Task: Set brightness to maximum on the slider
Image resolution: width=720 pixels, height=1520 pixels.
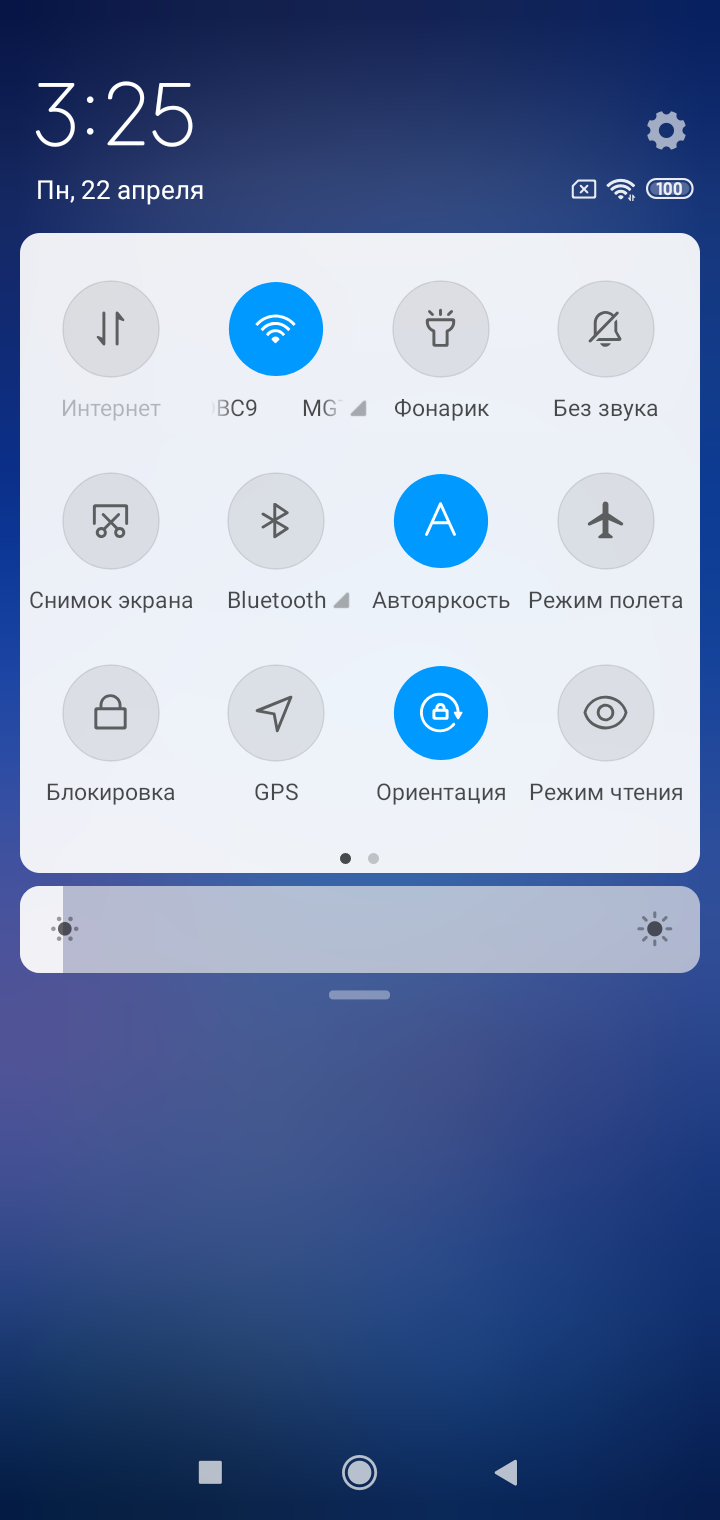Action: click(x=690, y=929)
